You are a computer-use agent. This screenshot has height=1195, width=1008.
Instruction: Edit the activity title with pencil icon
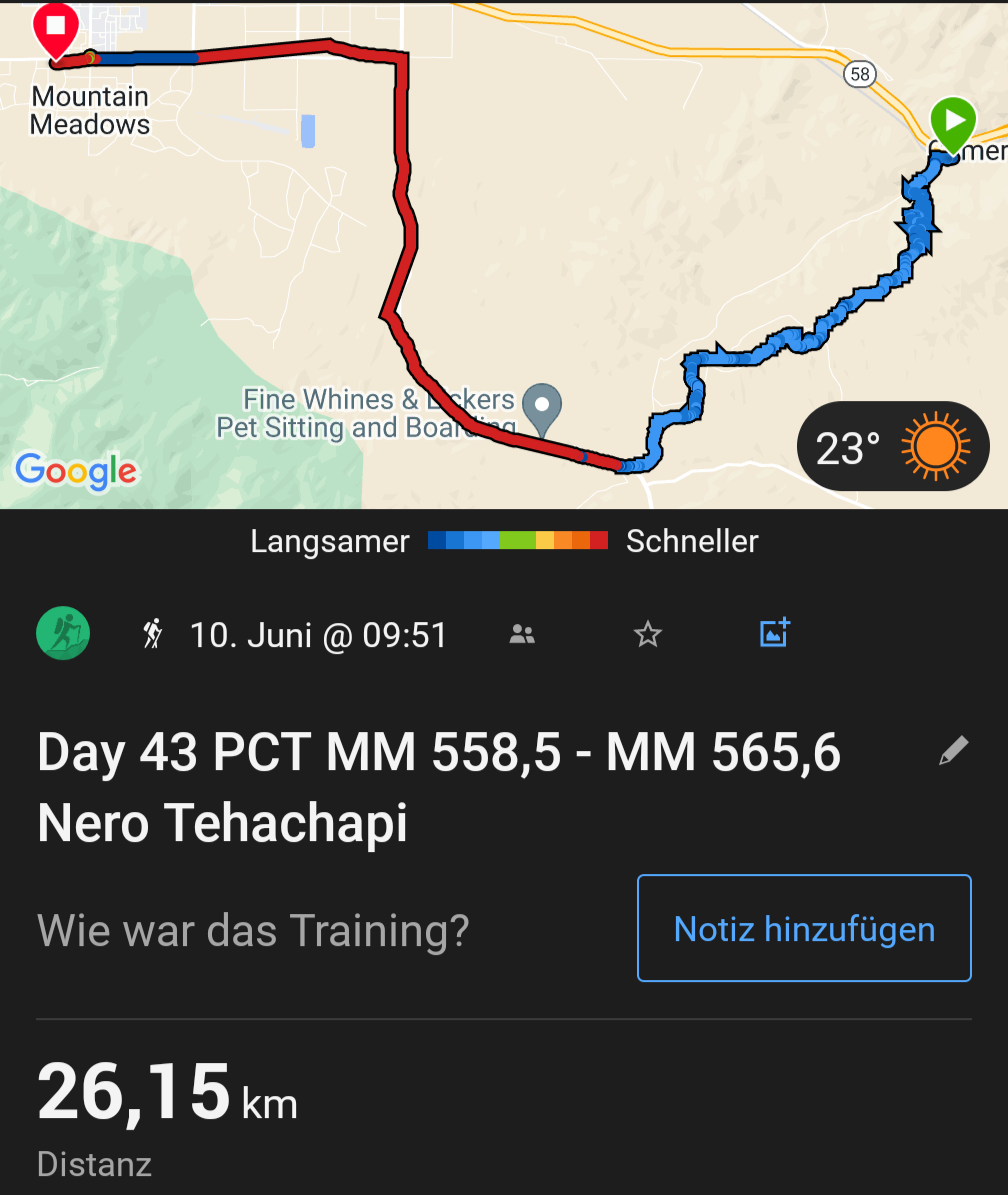coord(953,750)
